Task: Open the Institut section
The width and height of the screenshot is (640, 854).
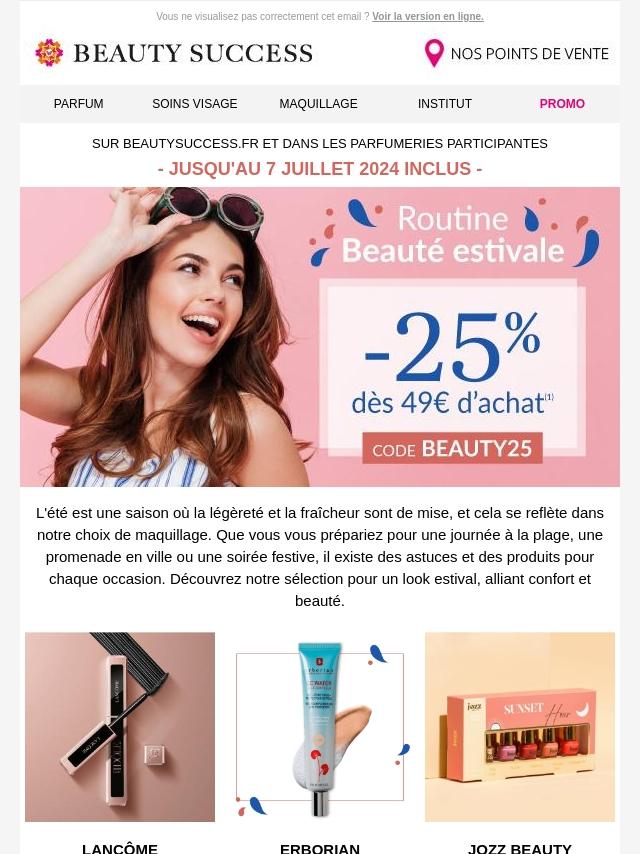Action: click(444, 104)
